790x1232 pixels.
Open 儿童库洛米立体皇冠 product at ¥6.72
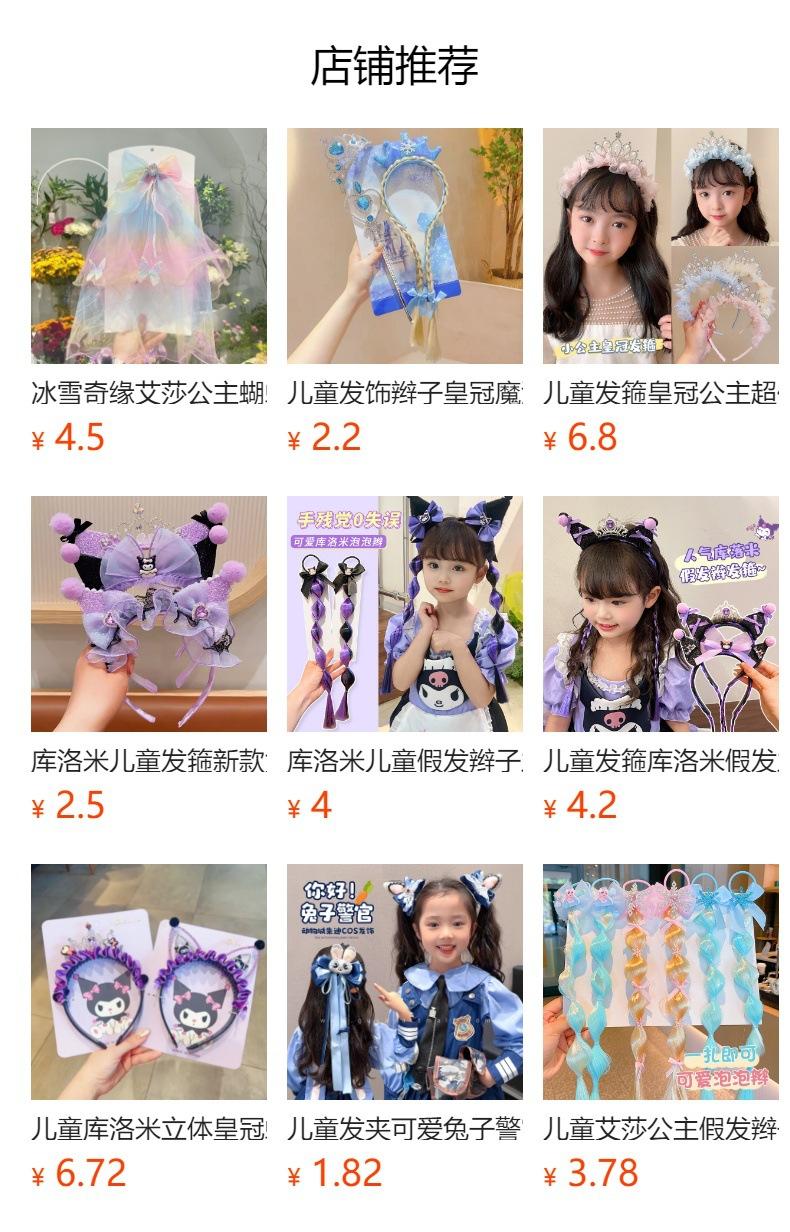tap(149, 1028)
